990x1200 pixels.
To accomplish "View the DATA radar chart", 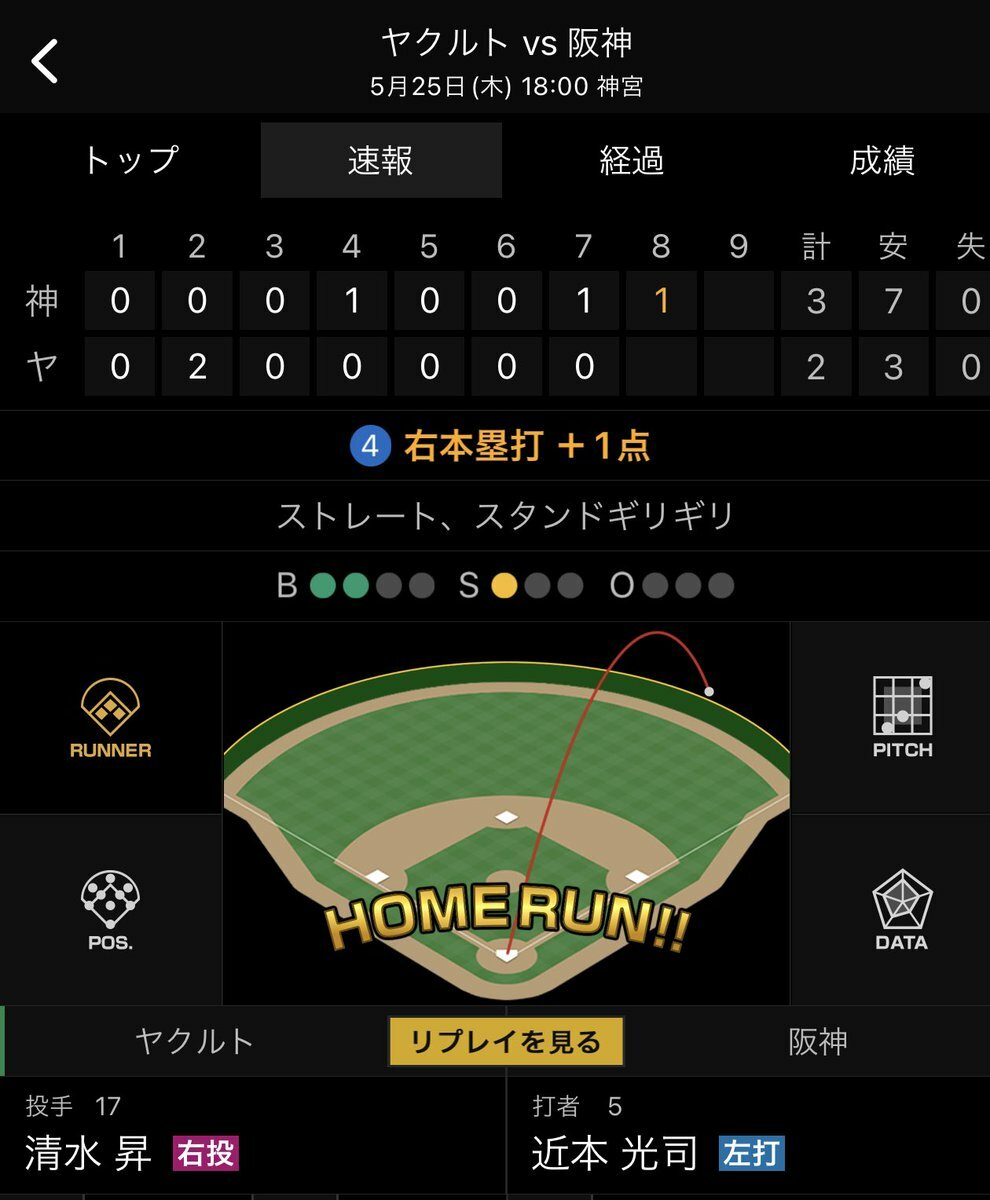I will click(x=902, y=910).
